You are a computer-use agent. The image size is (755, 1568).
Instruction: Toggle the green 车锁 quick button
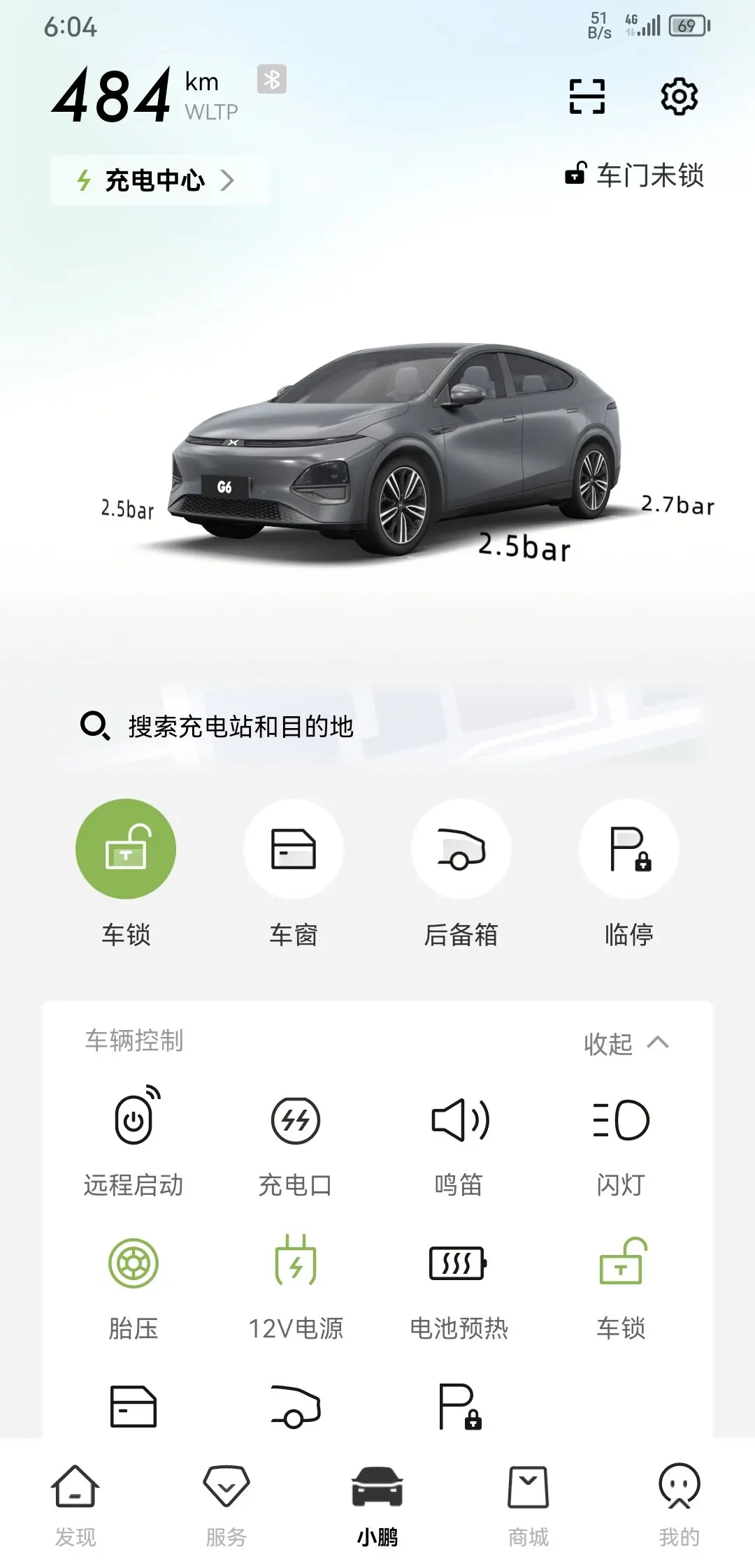[126, 849]
